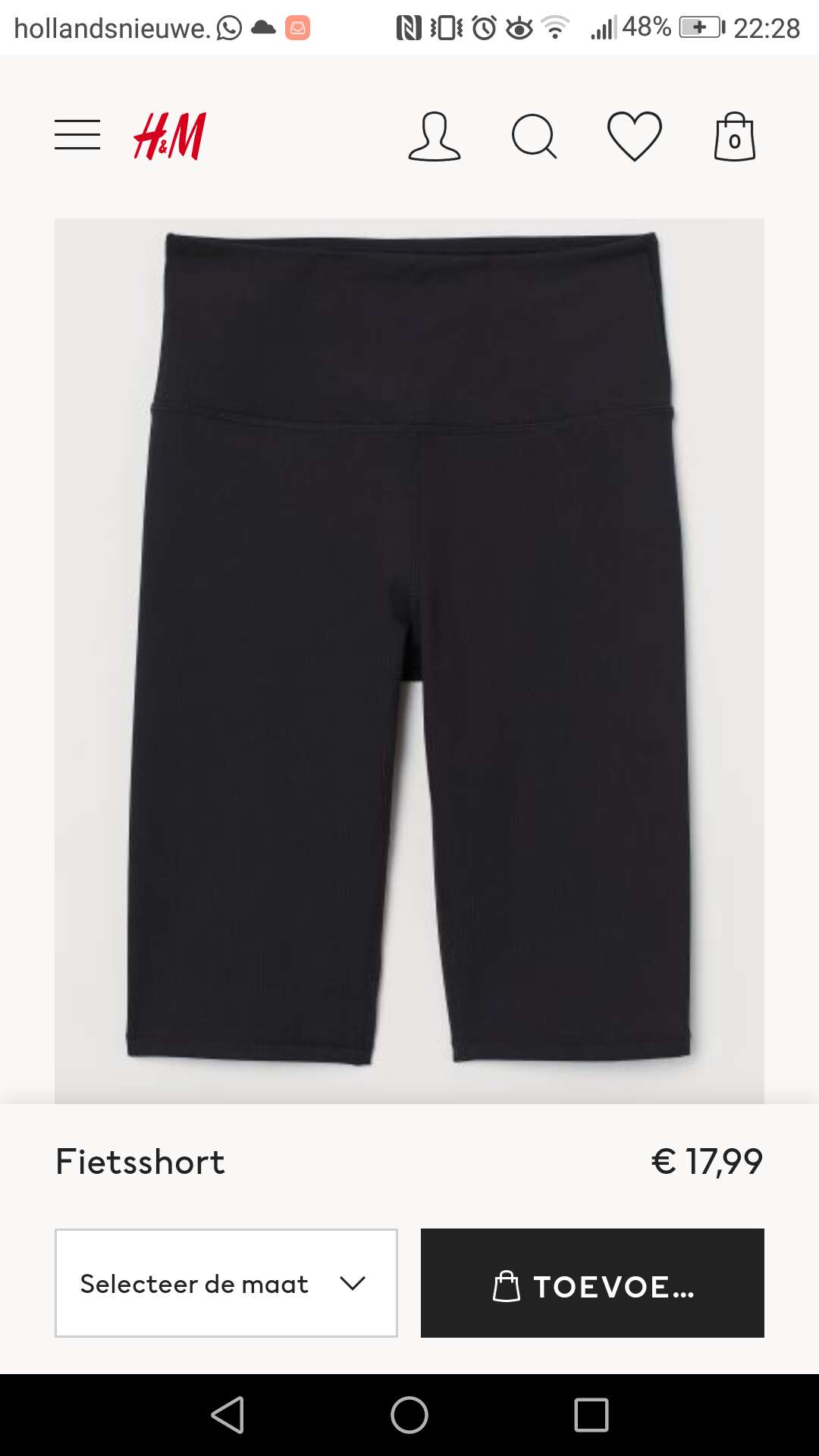Expand the 'Selecteer de maat' dropdown

[226, 1283]
